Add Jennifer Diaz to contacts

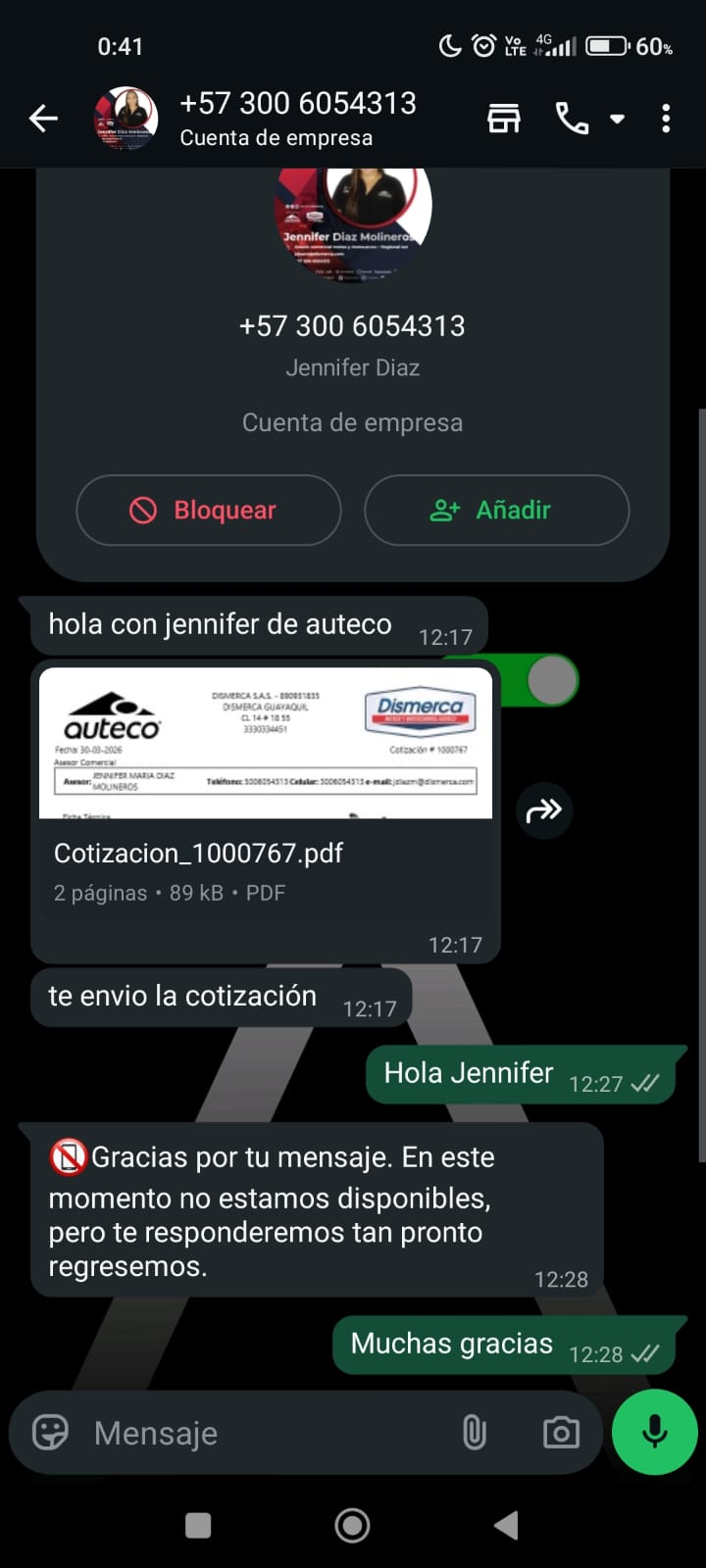click(496, 510)
